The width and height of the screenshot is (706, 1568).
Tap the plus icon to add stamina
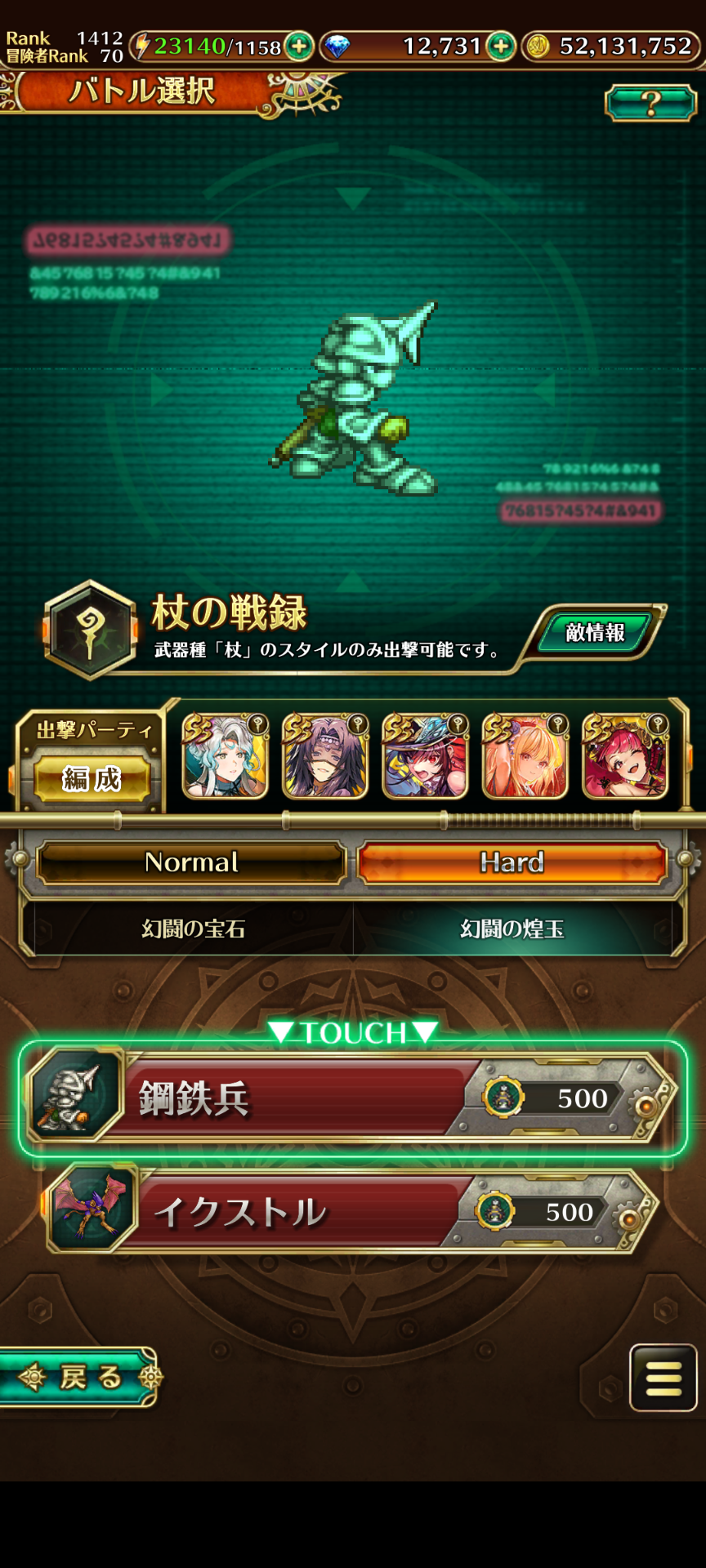pos(299,47)
